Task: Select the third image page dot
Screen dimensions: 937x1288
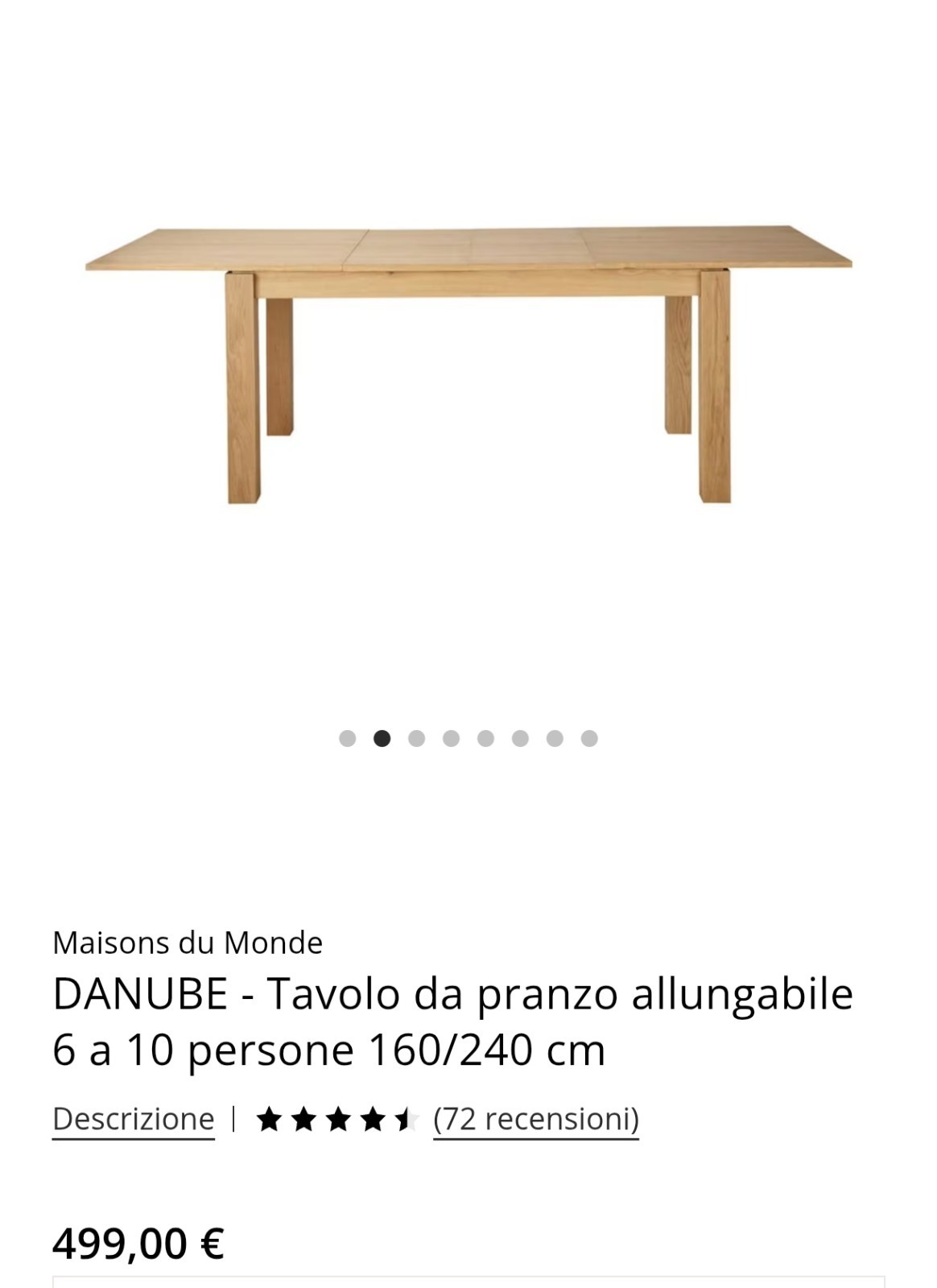Action: pos(416,738)
